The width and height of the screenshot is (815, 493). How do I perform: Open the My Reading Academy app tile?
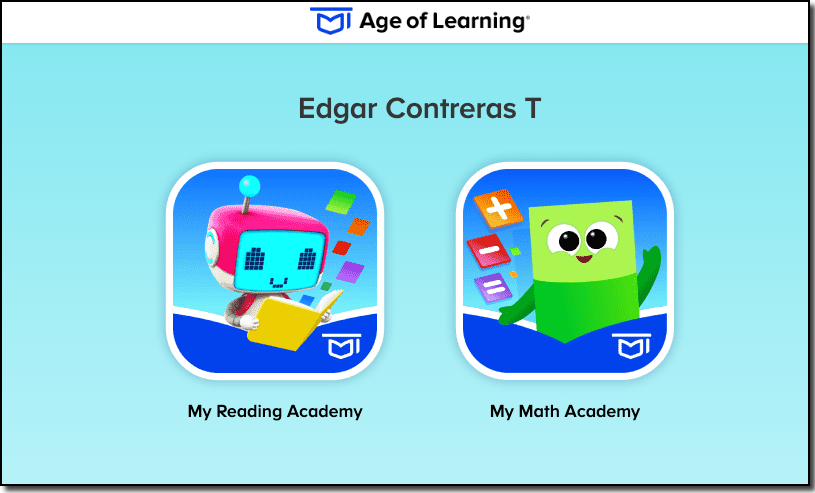275,270
